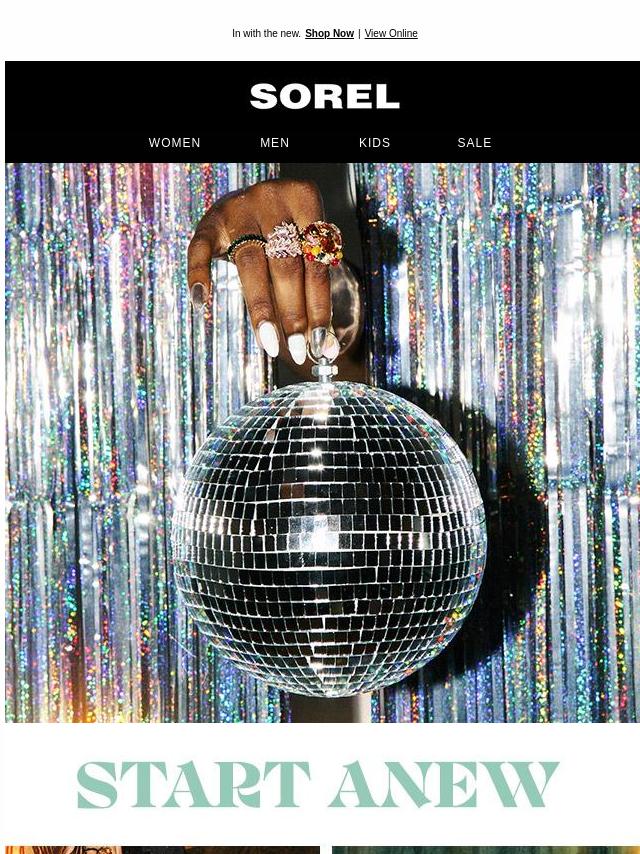Open the View Online link
Viewport: 640px width, 854px height.
[x=391, y=34]
